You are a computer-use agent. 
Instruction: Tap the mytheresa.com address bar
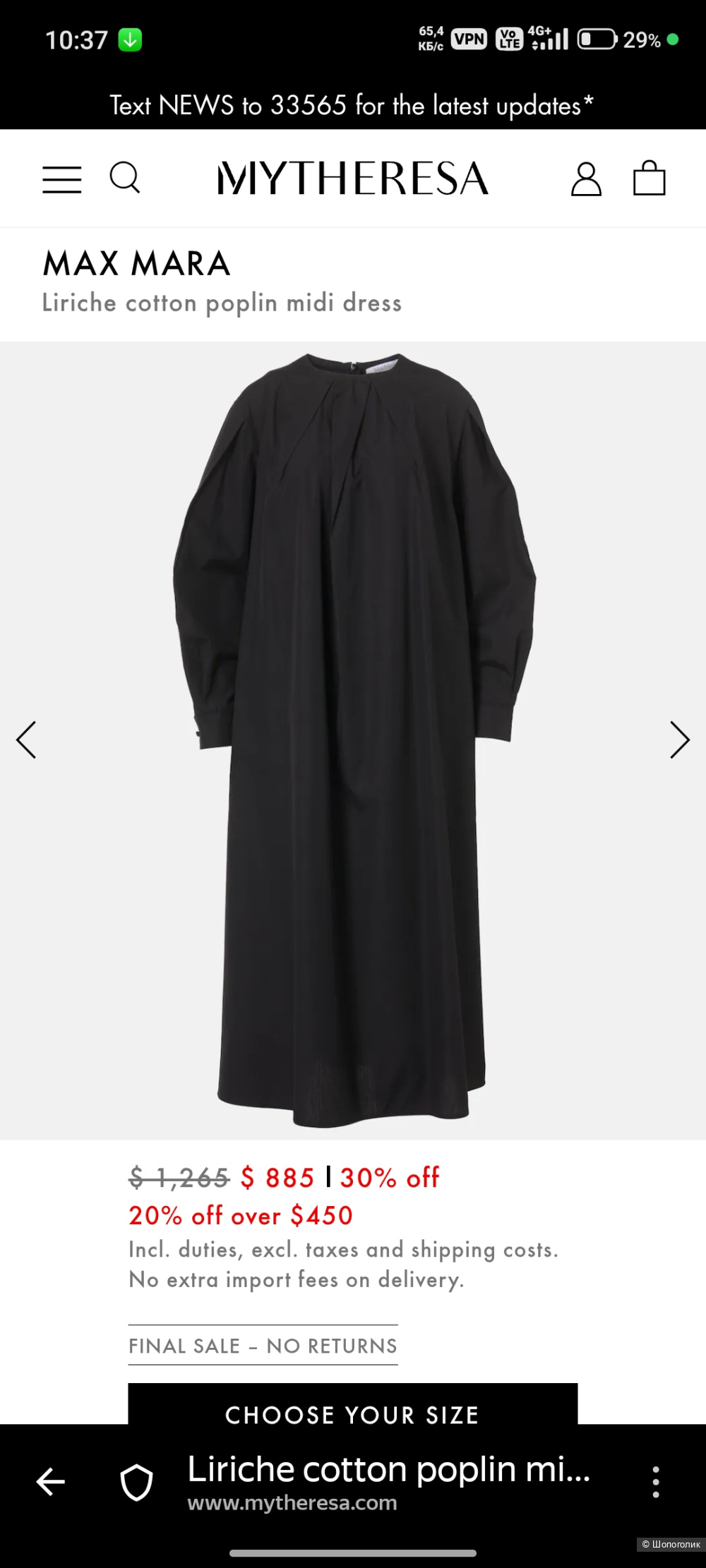(x=388, y=1482)
